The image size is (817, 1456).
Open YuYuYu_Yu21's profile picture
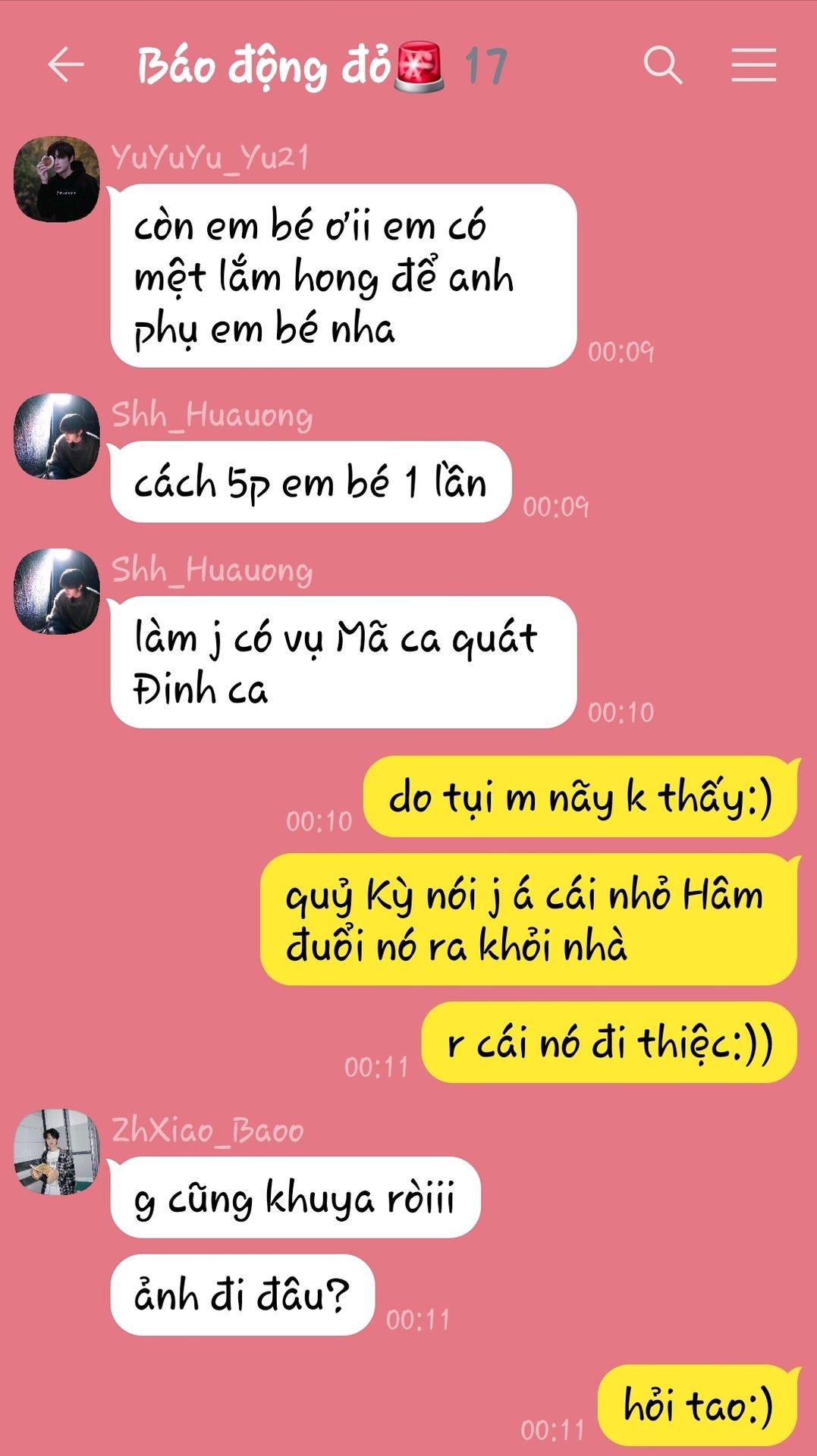pyautogui.click(x=57, y=180)
